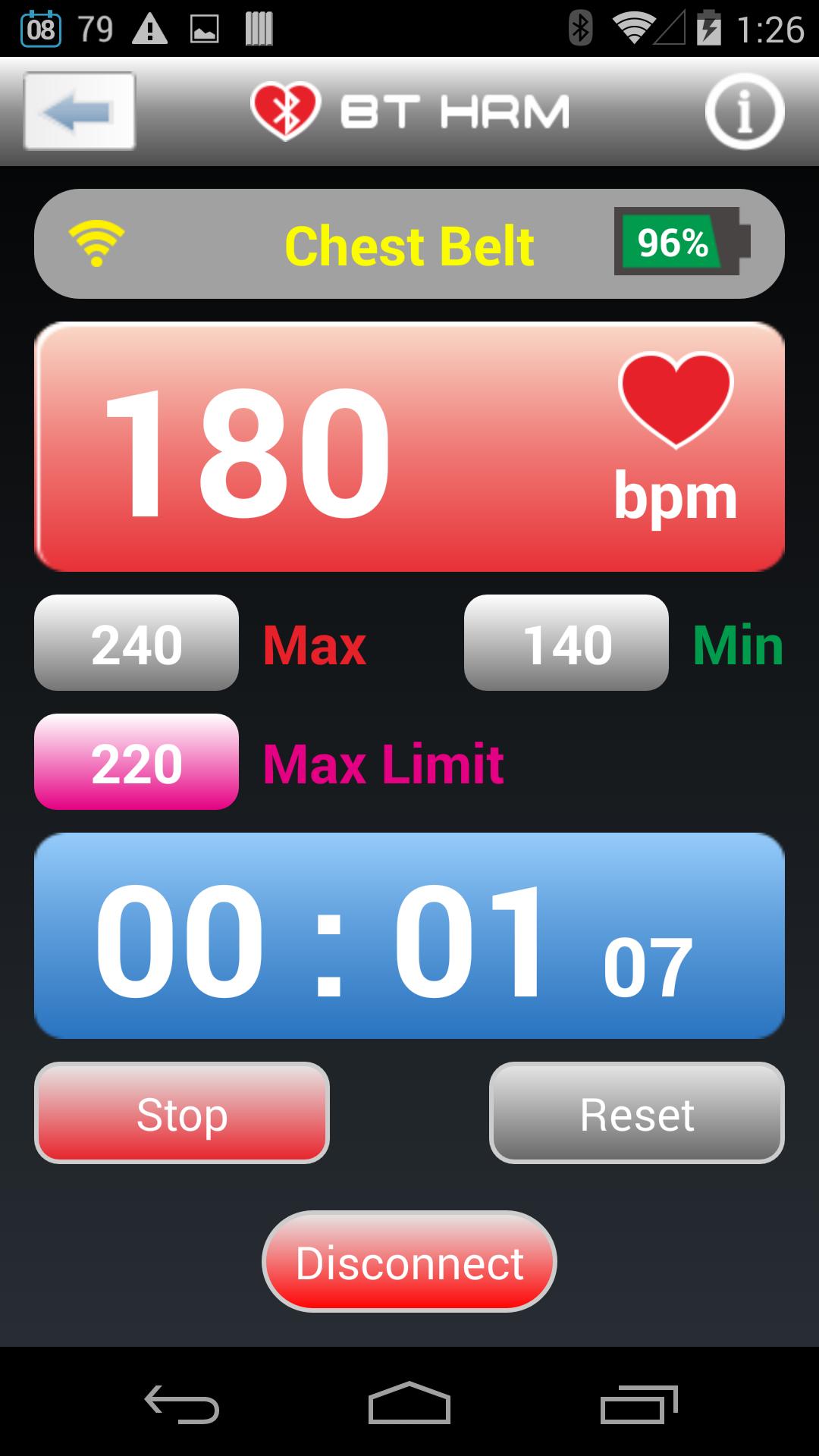Tap the system home button
The height and width of the screenshot is (1456, 819).
pos(409,1403)
